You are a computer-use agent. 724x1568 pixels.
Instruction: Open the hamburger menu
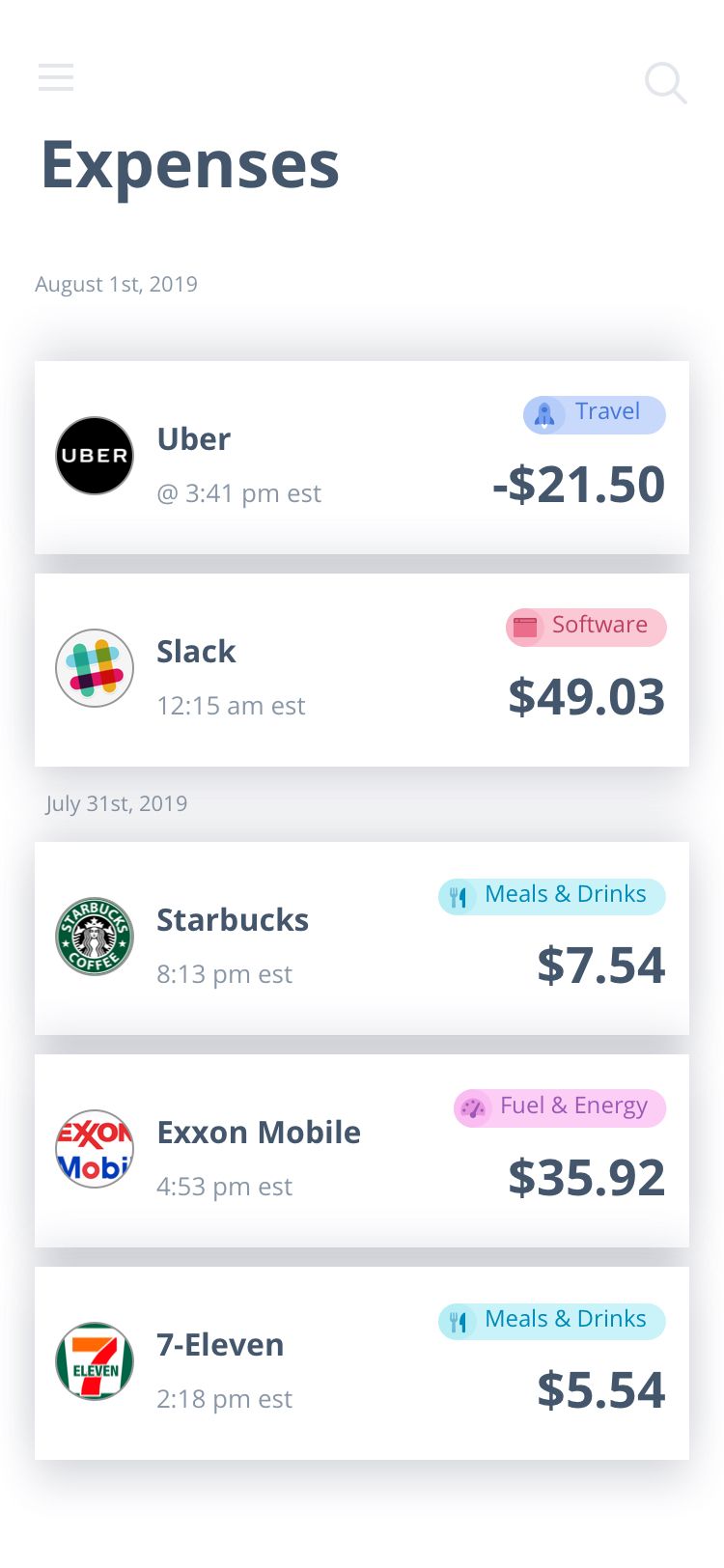tap(56, 77)
